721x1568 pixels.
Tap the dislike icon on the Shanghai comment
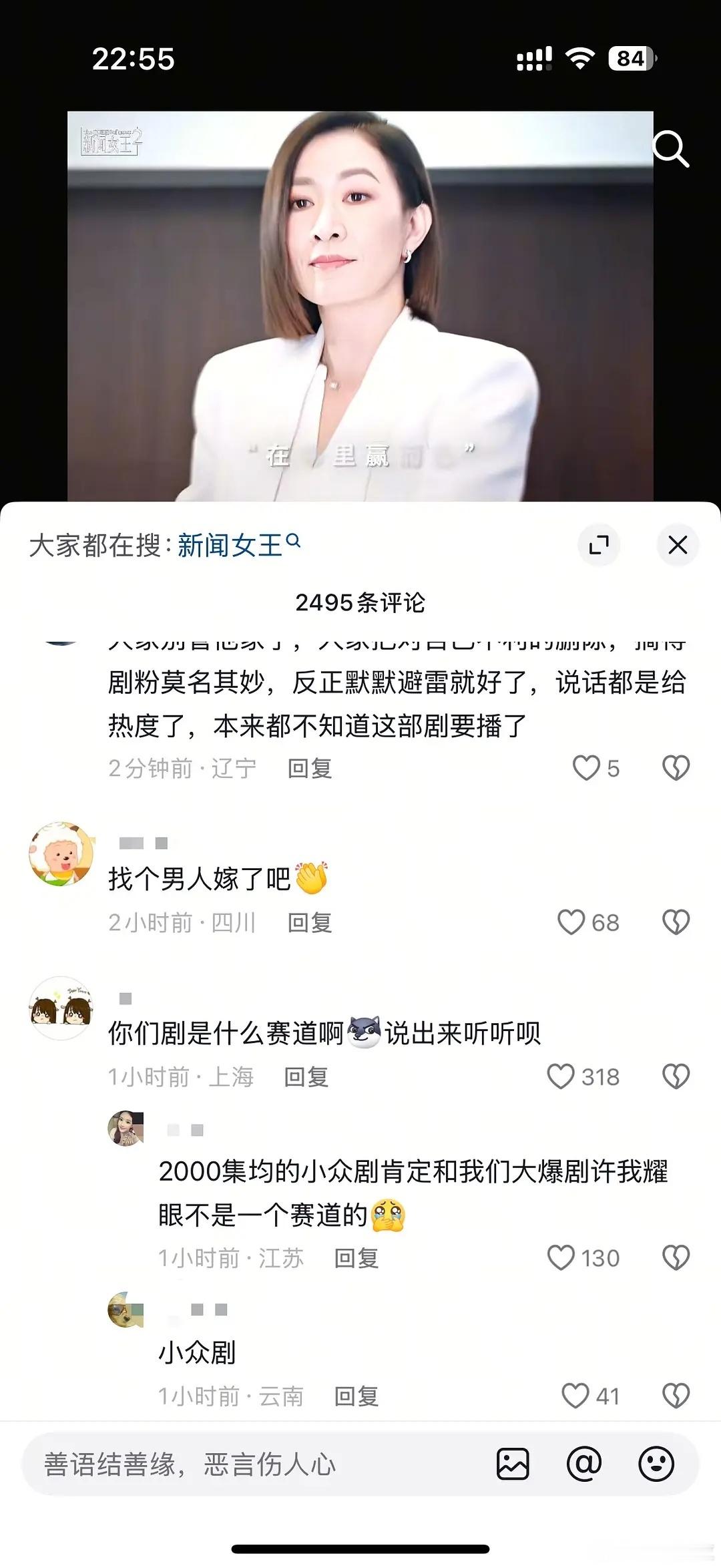click(677, 1075)
